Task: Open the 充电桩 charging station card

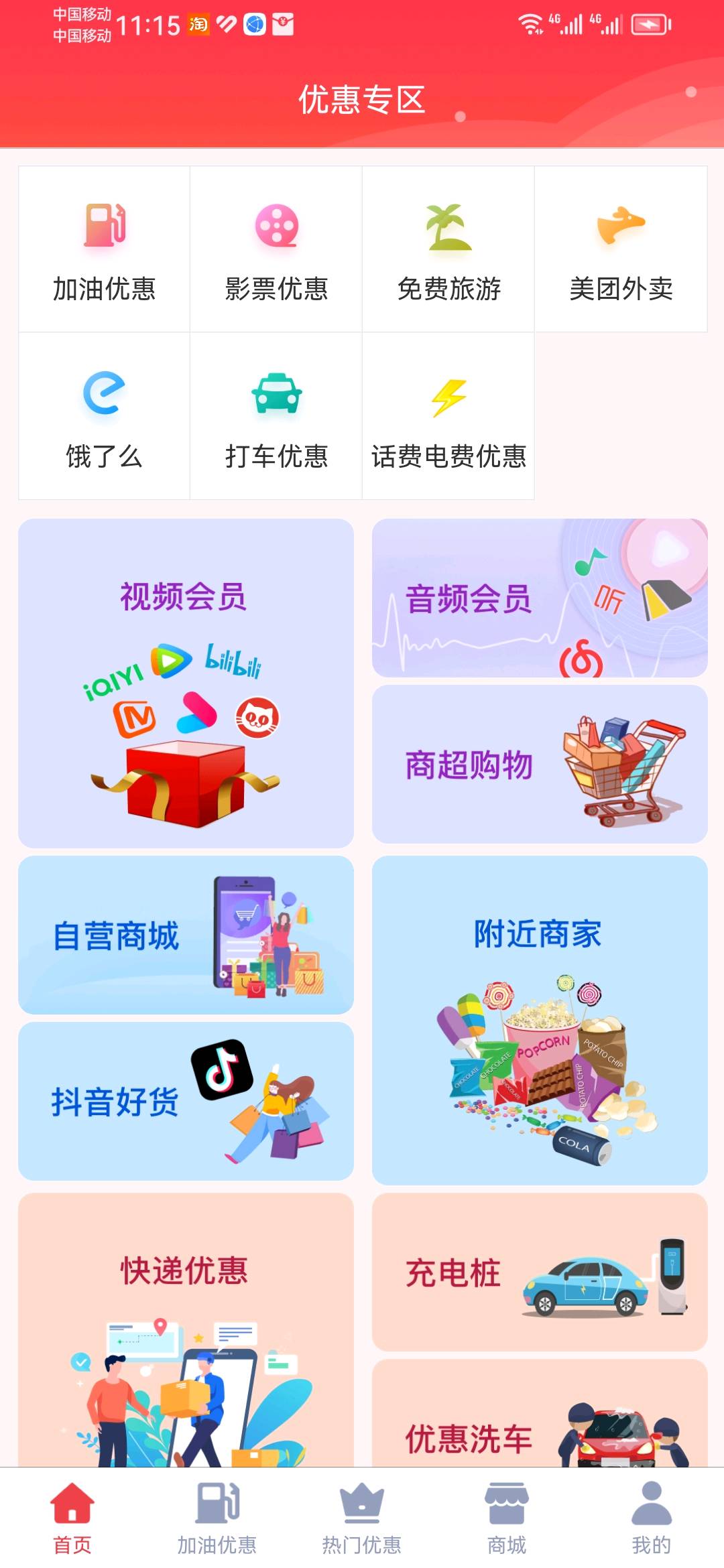Action: click(x=540, y=1272)
